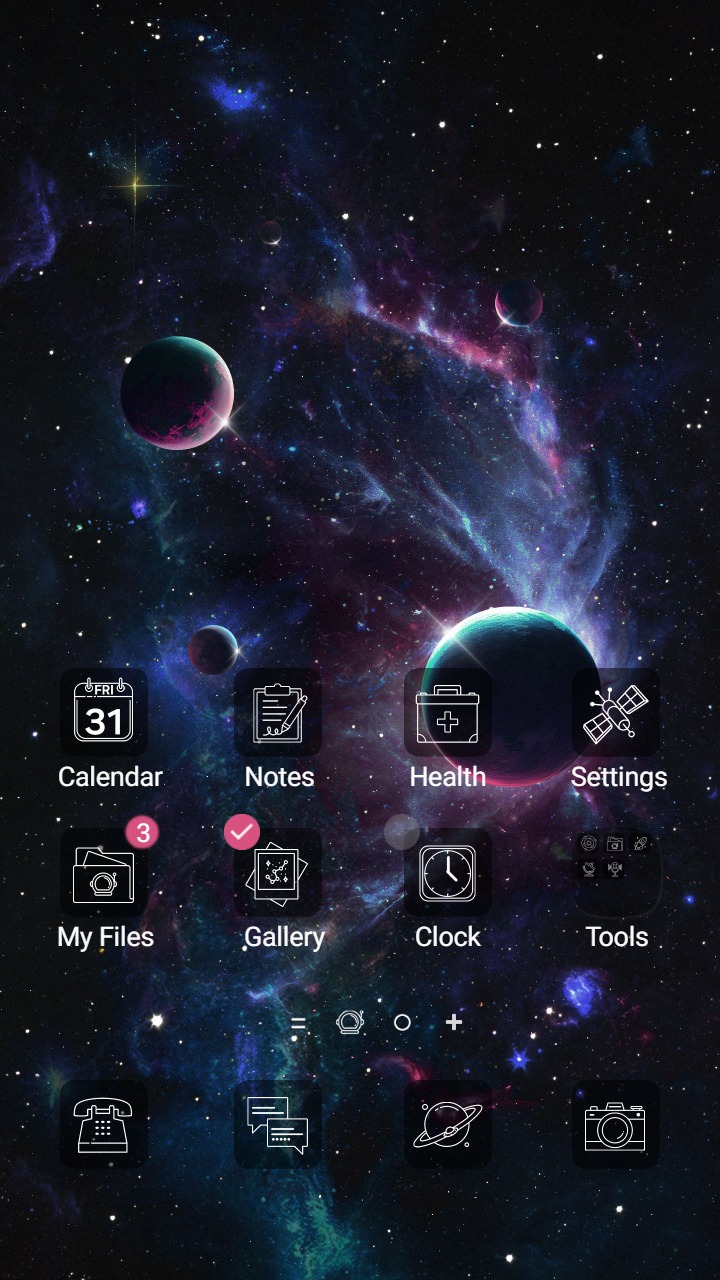This screenshot has height=1280, width=720.
Task: Launch the Camera app in the dock
Action: point(615,1124)
